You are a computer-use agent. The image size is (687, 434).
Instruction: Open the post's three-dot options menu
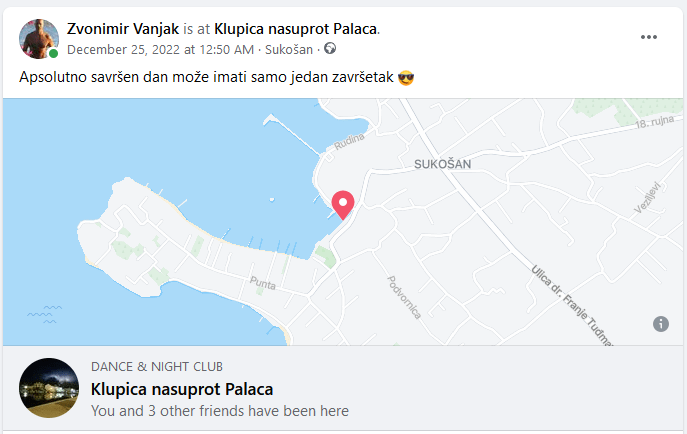pos(649,37)
